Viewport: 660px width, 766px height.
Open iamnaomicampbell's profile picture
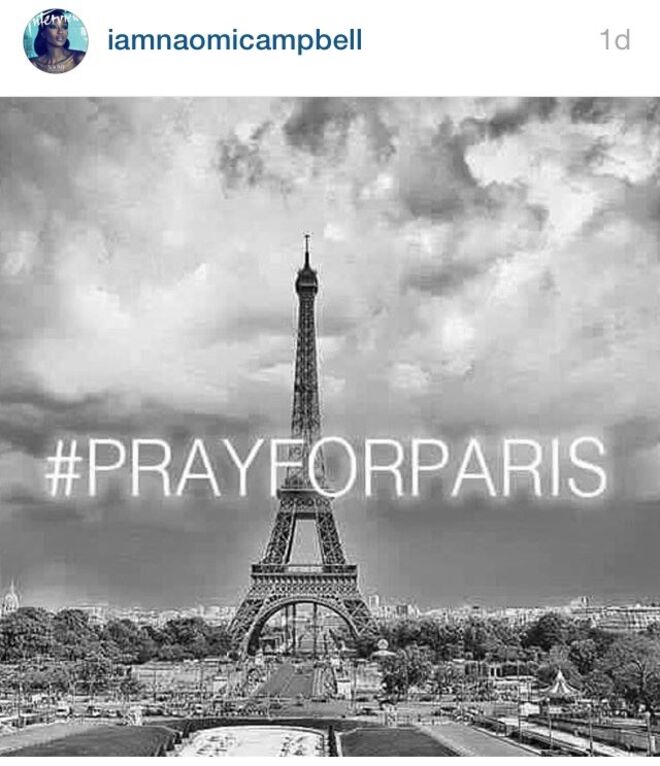point(55,41)
